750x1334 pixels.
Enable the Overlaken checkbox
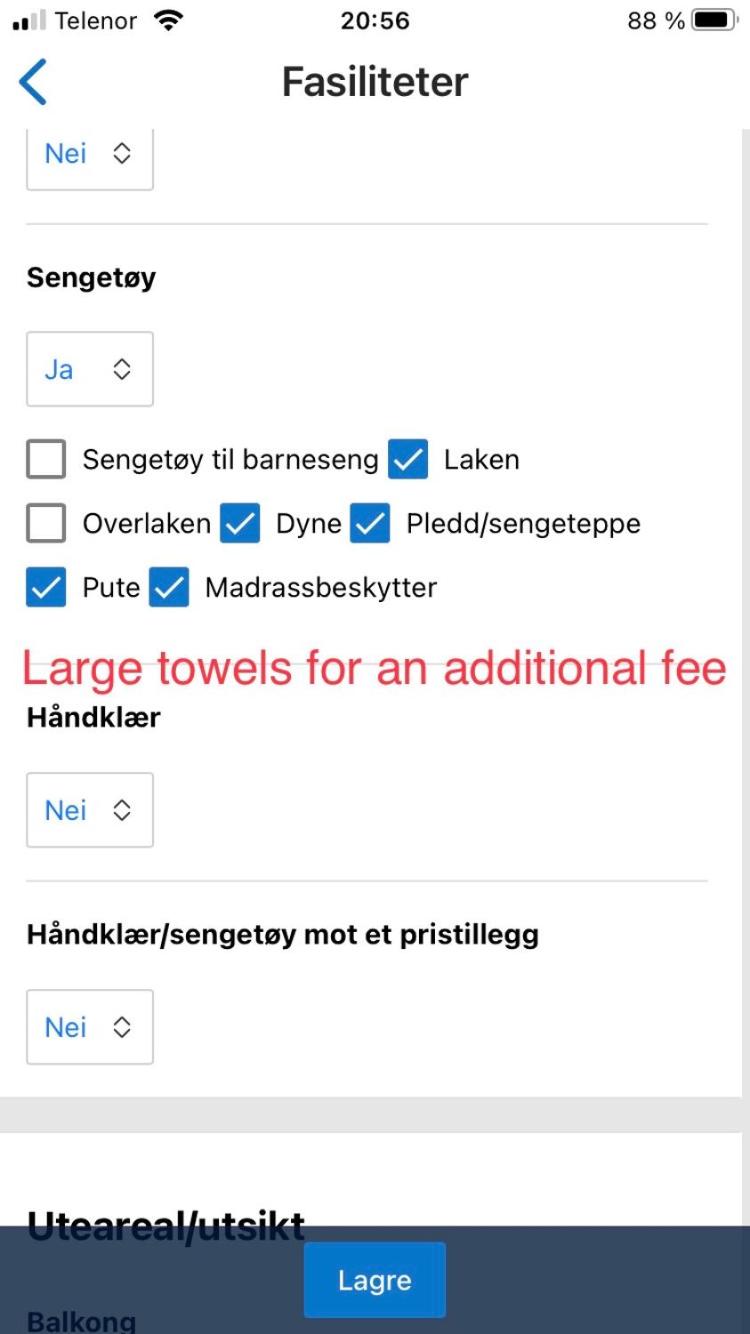tap(46, 524)
